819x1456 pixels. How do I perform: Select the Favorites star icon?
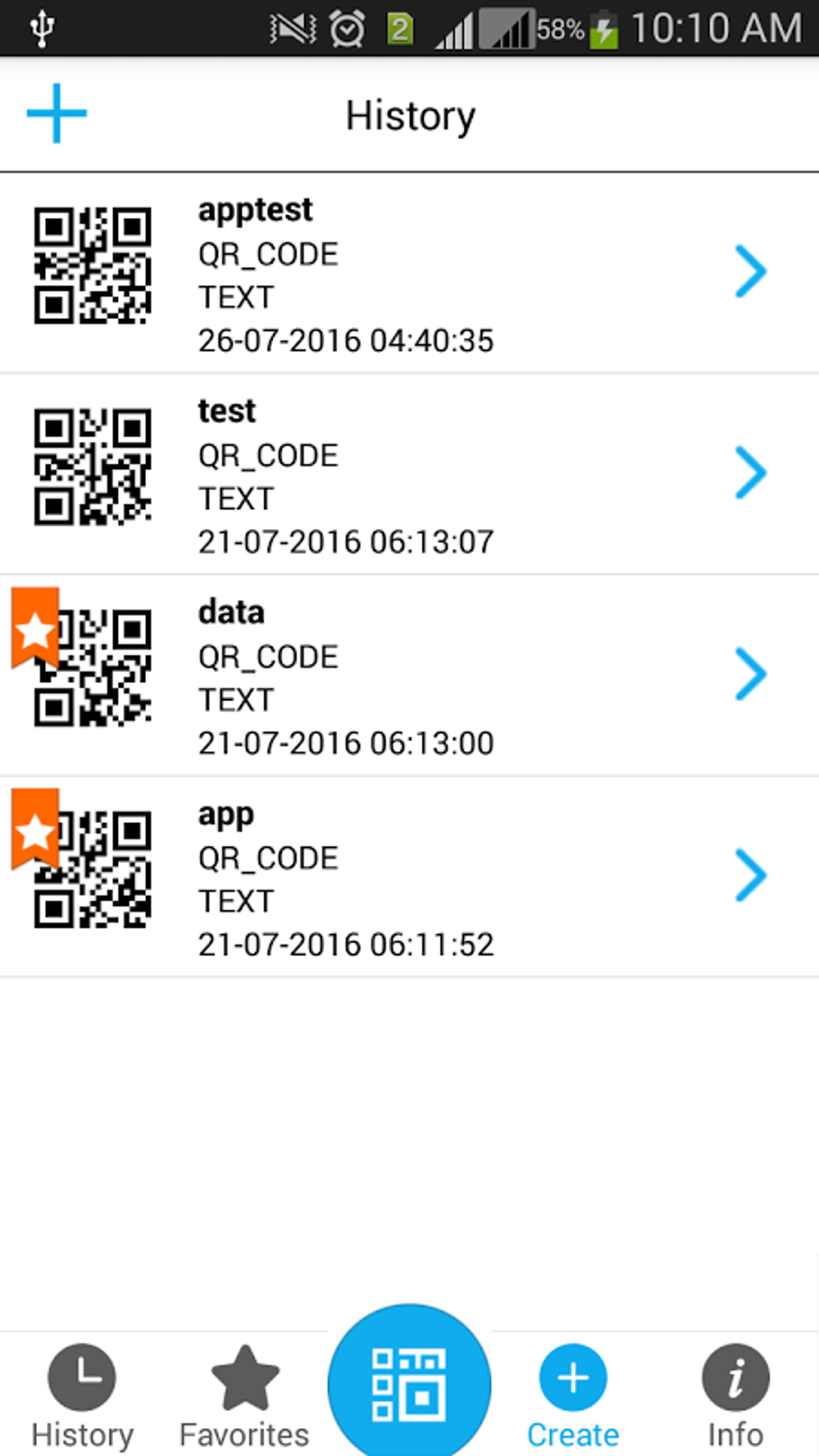[x=243, y=1375]
